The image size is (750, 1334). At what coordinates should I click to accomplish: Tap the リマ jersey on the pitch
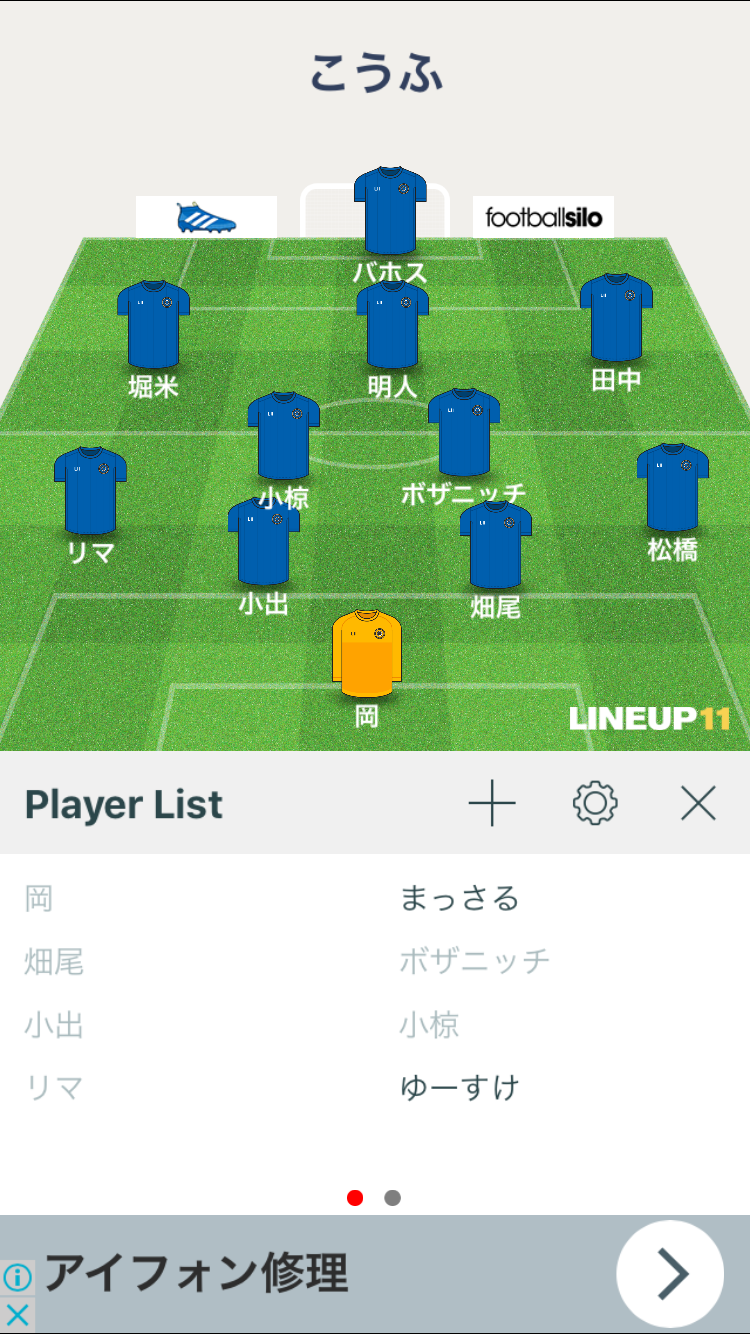[90, 491]
